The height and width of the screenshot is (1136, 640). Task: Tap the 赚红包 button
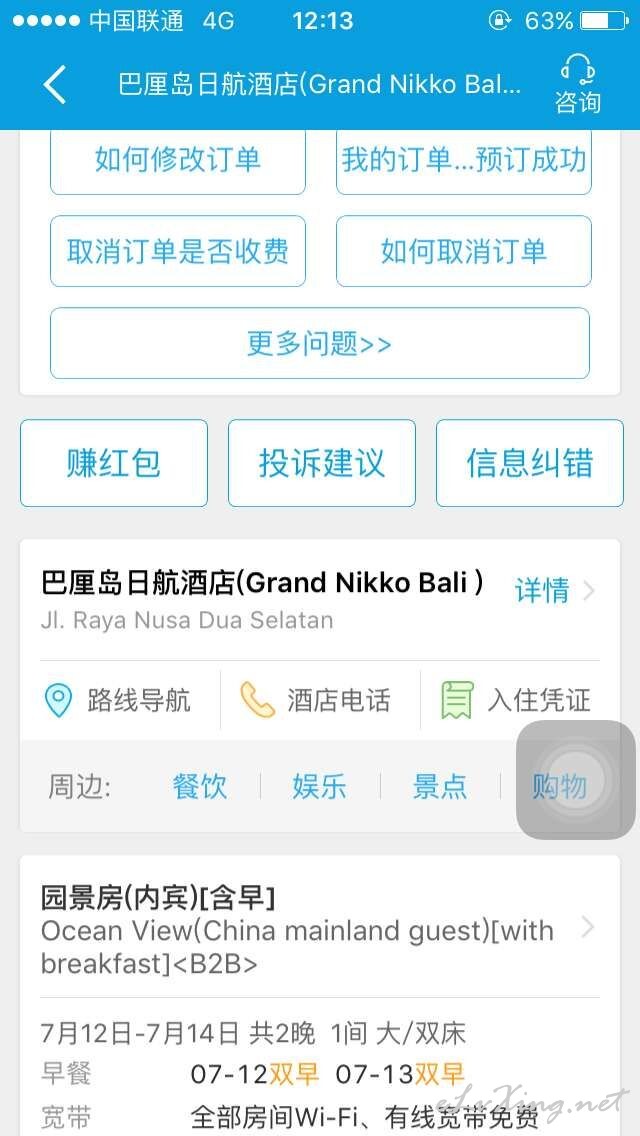point(114,463)
